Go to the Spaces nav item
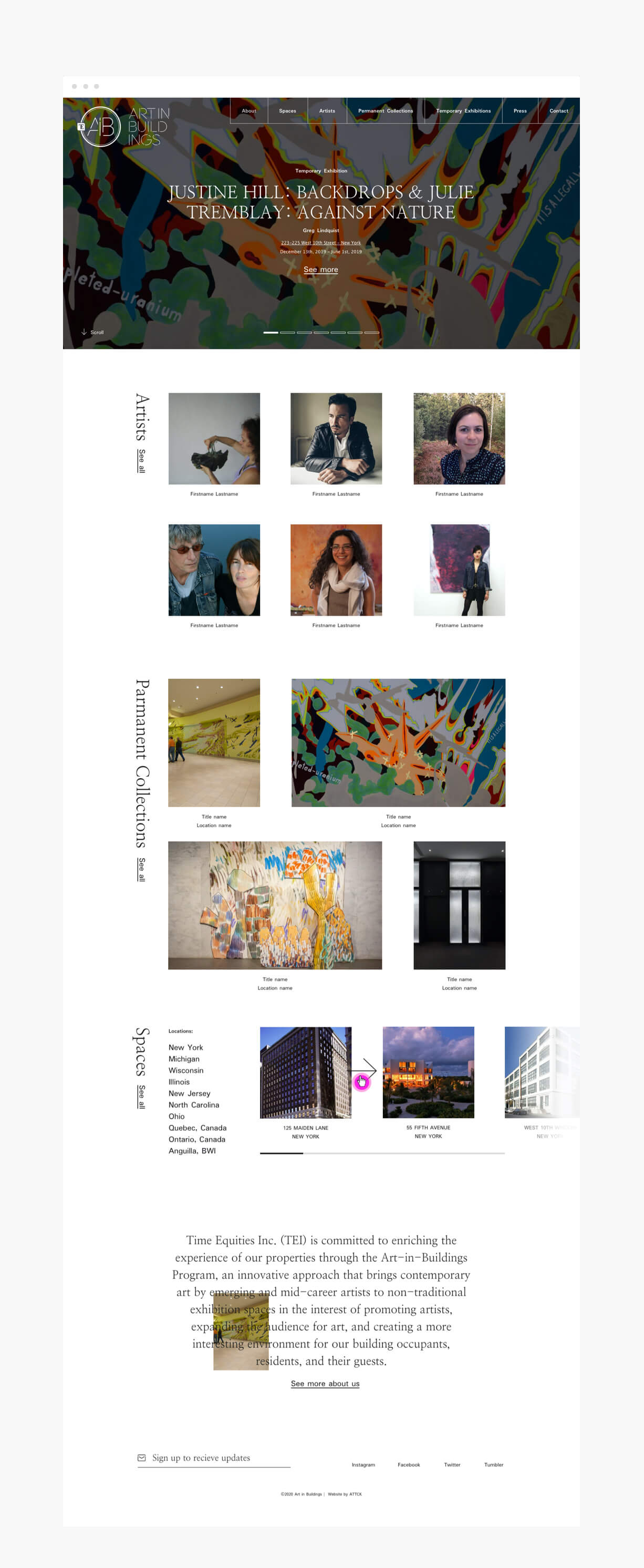Viewport: 644px width, 1568px height. coord(287,111)
